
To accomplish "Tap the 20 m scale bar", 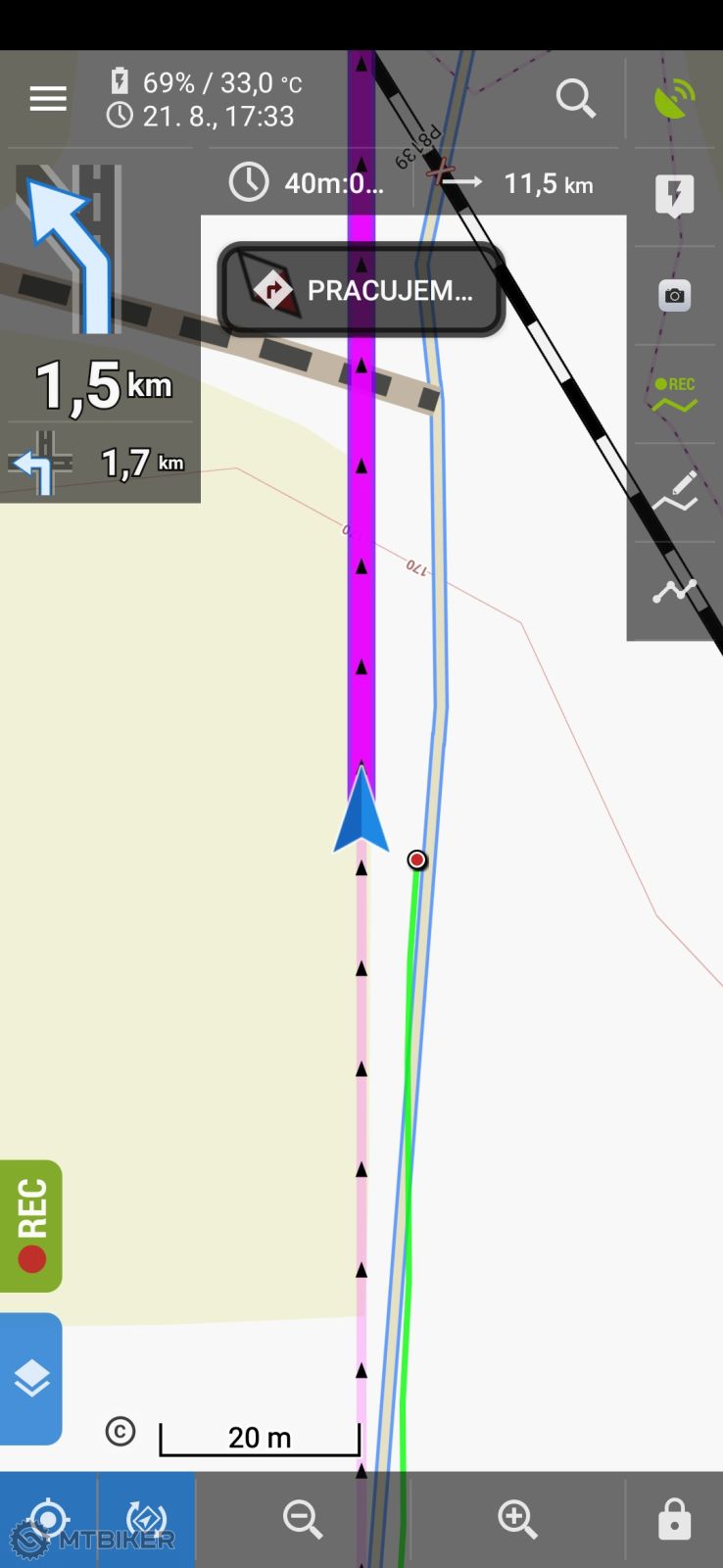I will coord(259,1438).
